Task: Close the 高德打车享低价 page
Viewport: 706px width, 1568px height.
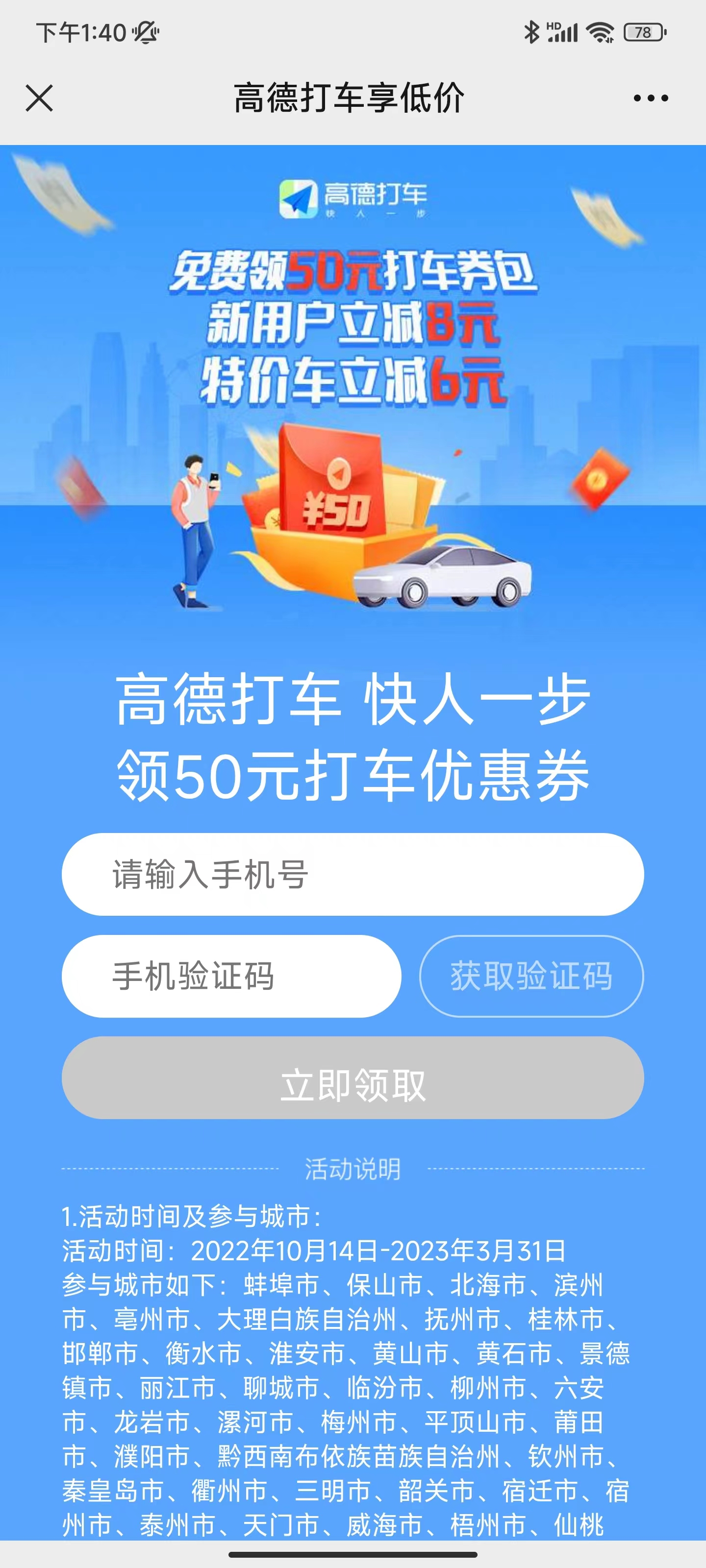Action: click(40, 98)
